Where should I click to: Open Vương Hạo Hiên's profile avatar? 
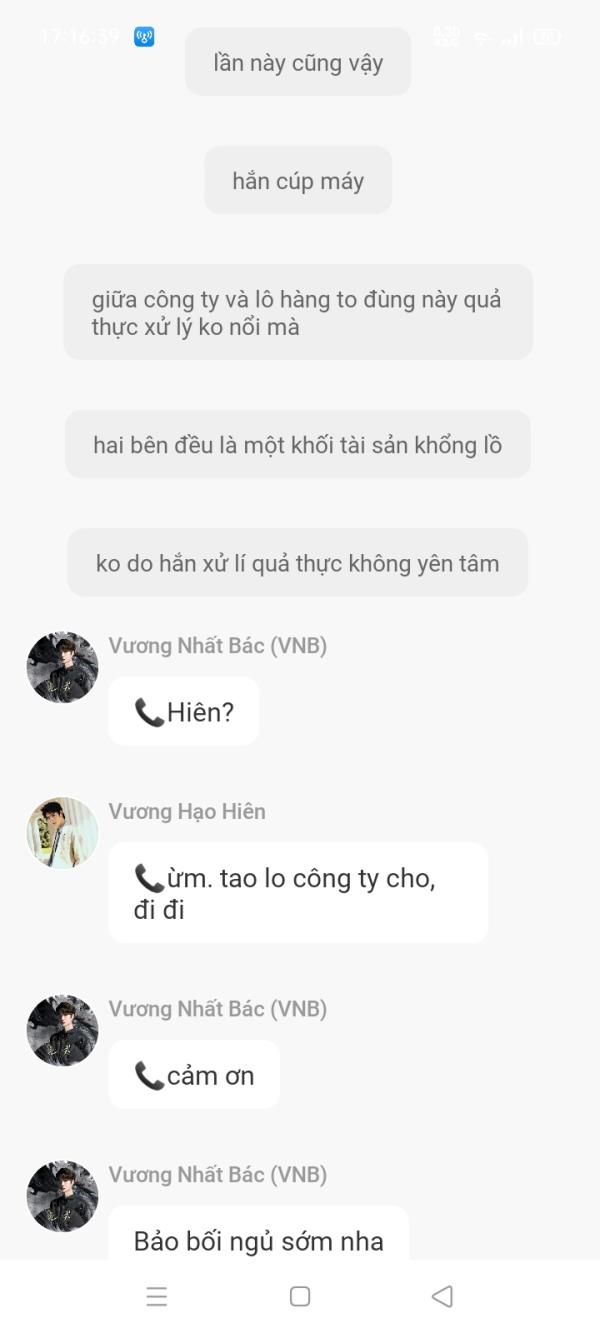coord(62,832)
